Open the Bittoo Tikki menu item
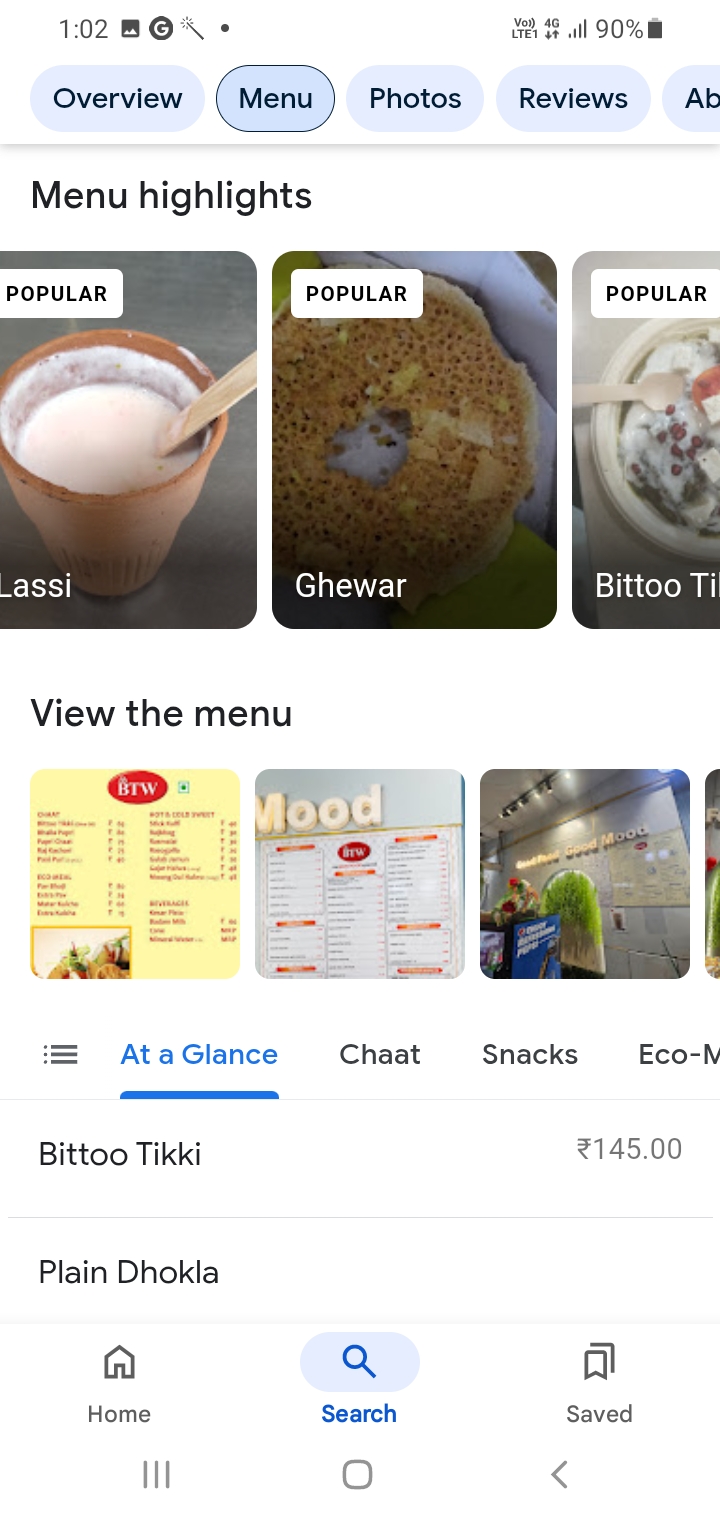 coord(360,1154)
